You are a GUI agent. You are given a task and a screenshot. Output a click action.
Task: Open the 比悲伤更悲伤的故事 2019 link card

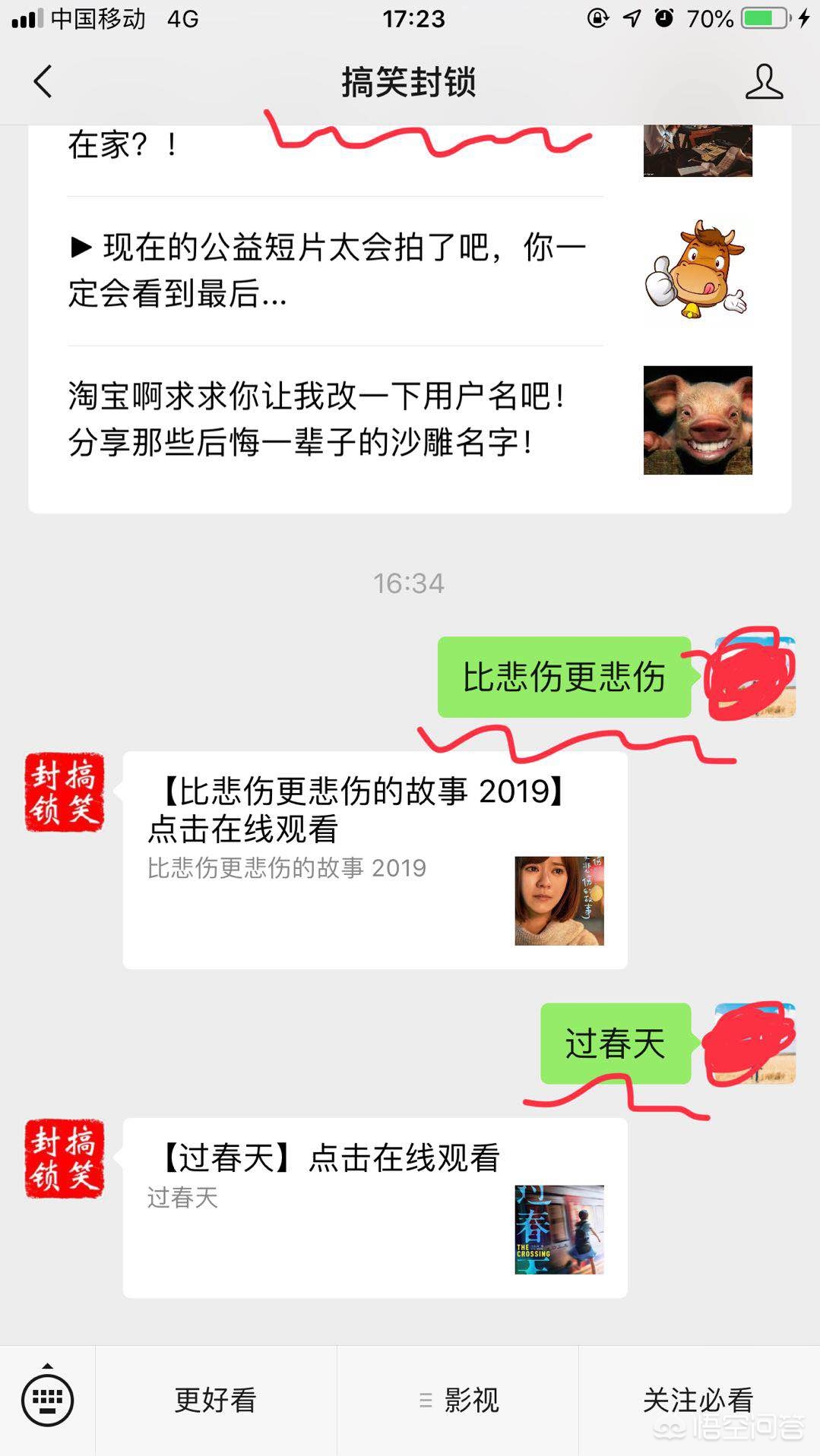pos(375,860)
